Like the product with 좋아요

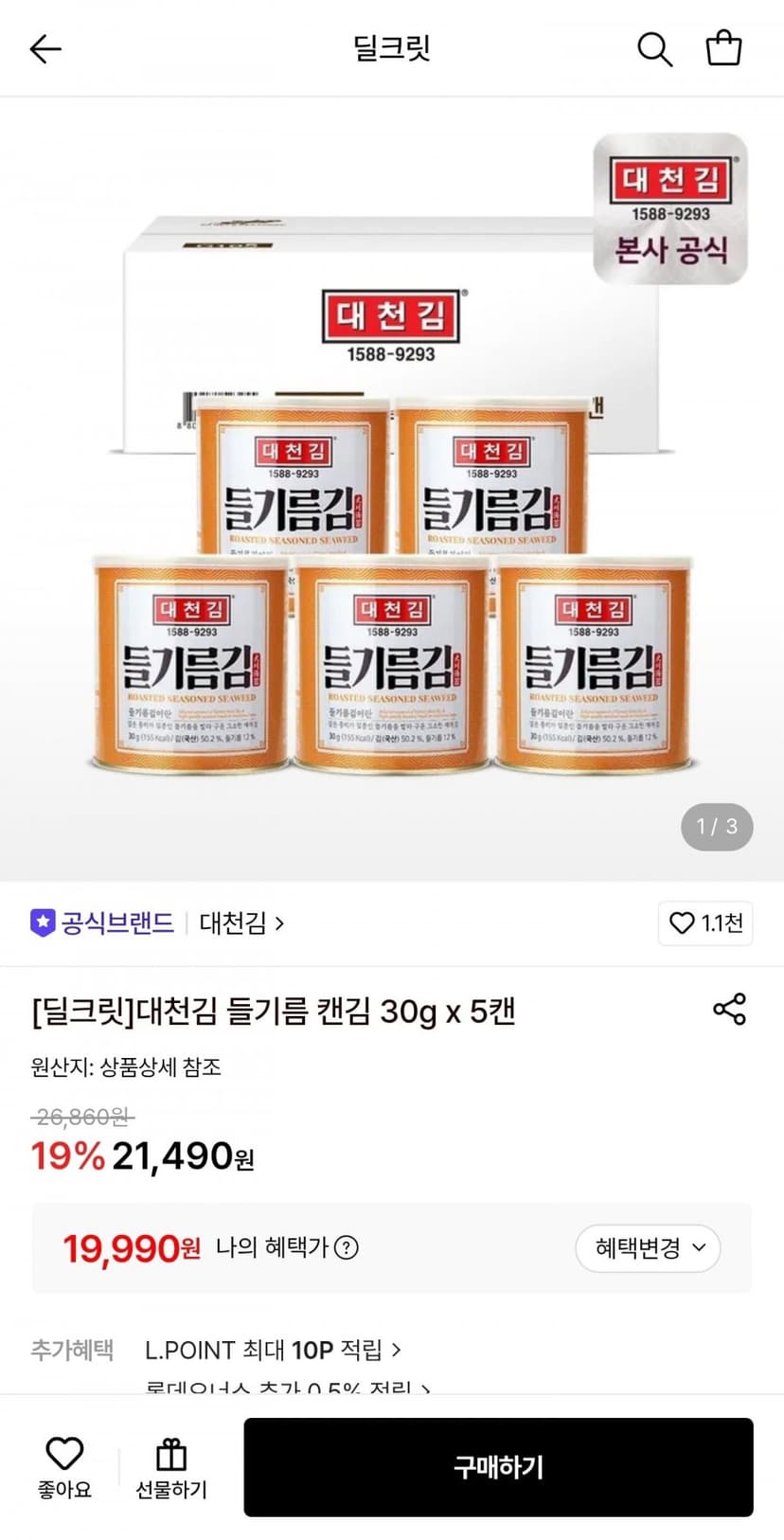pos(64,1467)
